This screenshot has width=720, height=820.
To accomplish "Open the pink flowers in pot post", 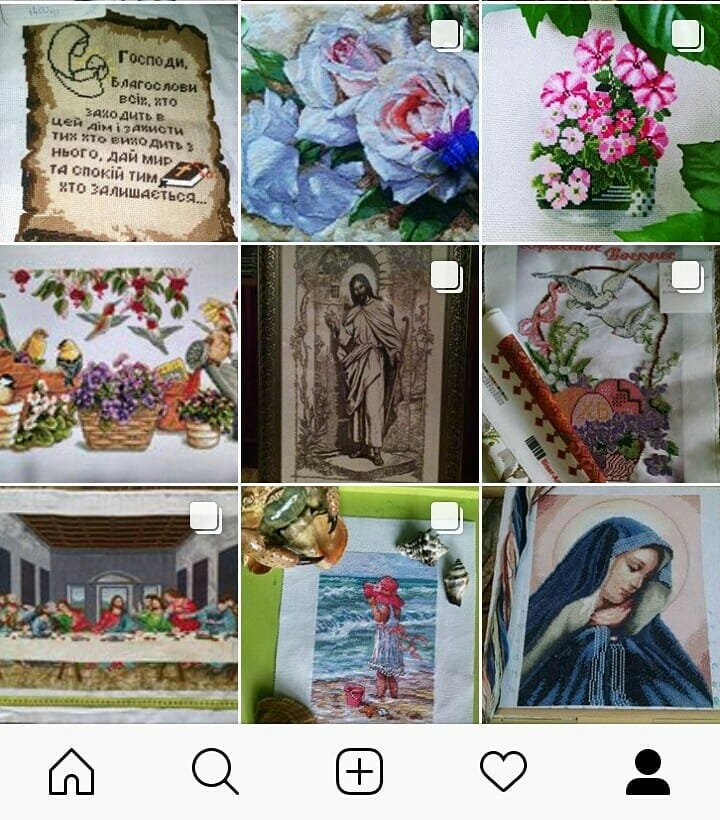I will pos(601,122).
